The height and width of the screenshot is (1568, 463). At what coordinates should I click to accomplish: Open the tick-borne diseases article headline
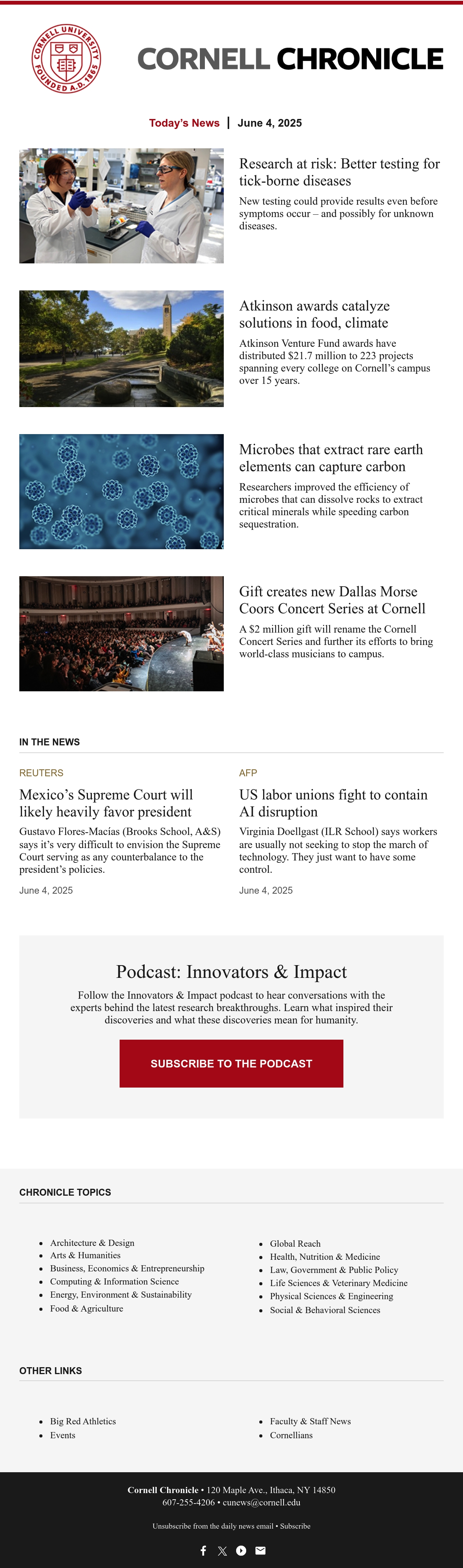coord(339,172)
